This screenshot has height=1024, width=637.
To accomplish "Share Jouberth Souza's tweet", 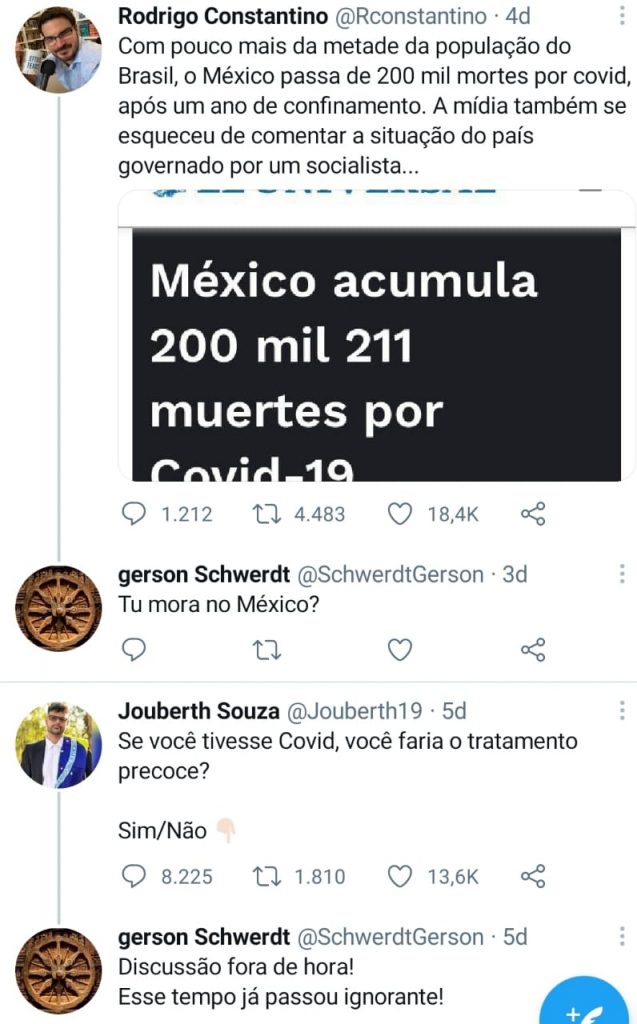I will [533, 876].
